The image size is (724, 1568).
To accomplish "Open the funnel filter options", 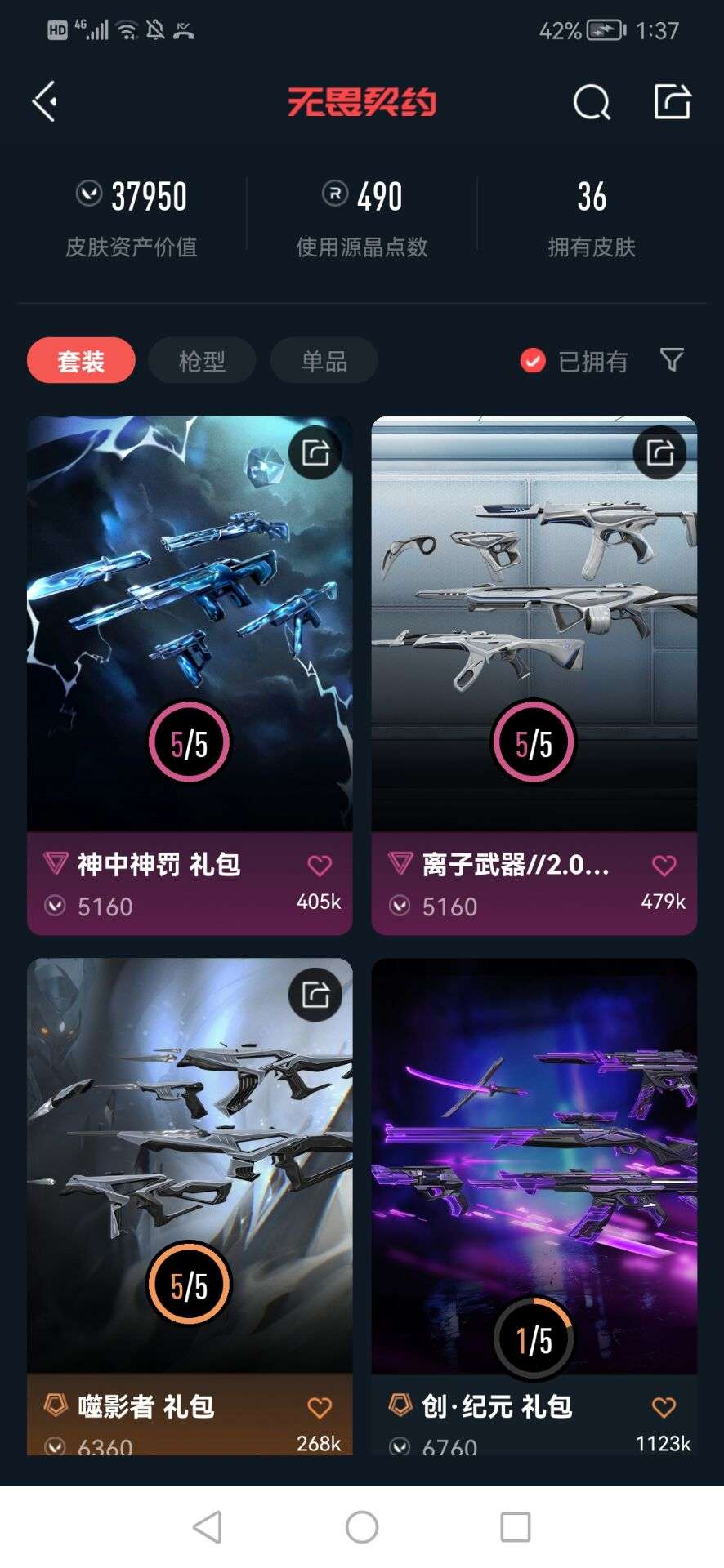I will pyautogui.click(x=671, y=359).
